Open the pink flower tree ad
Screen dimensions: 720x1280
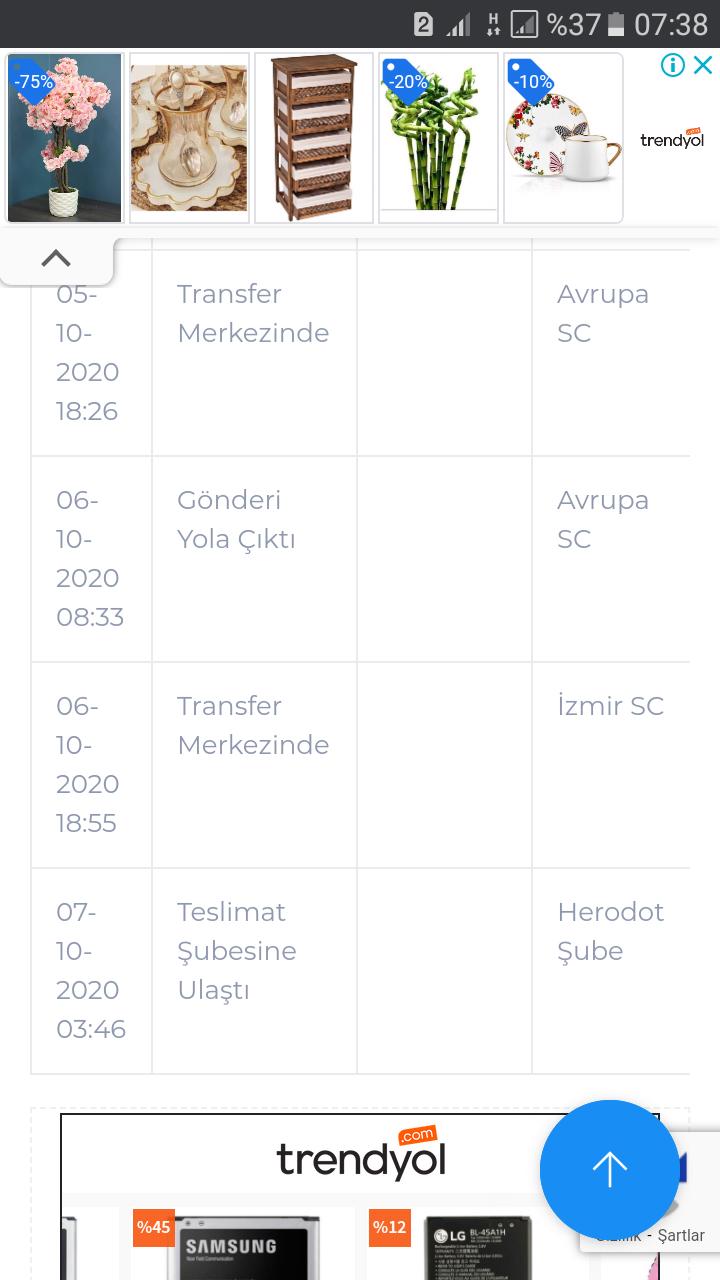point(64,138)
